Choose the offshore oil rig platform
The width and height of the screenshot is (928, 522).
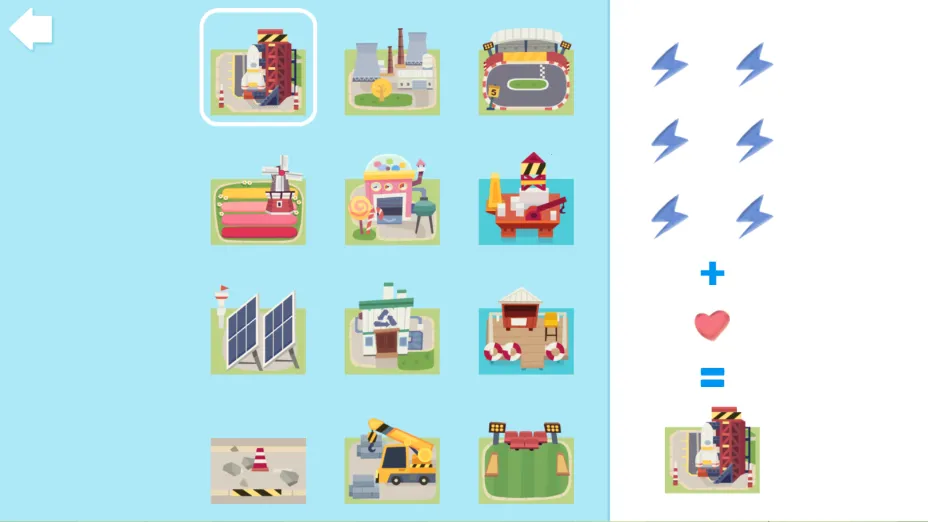(526, 200)
